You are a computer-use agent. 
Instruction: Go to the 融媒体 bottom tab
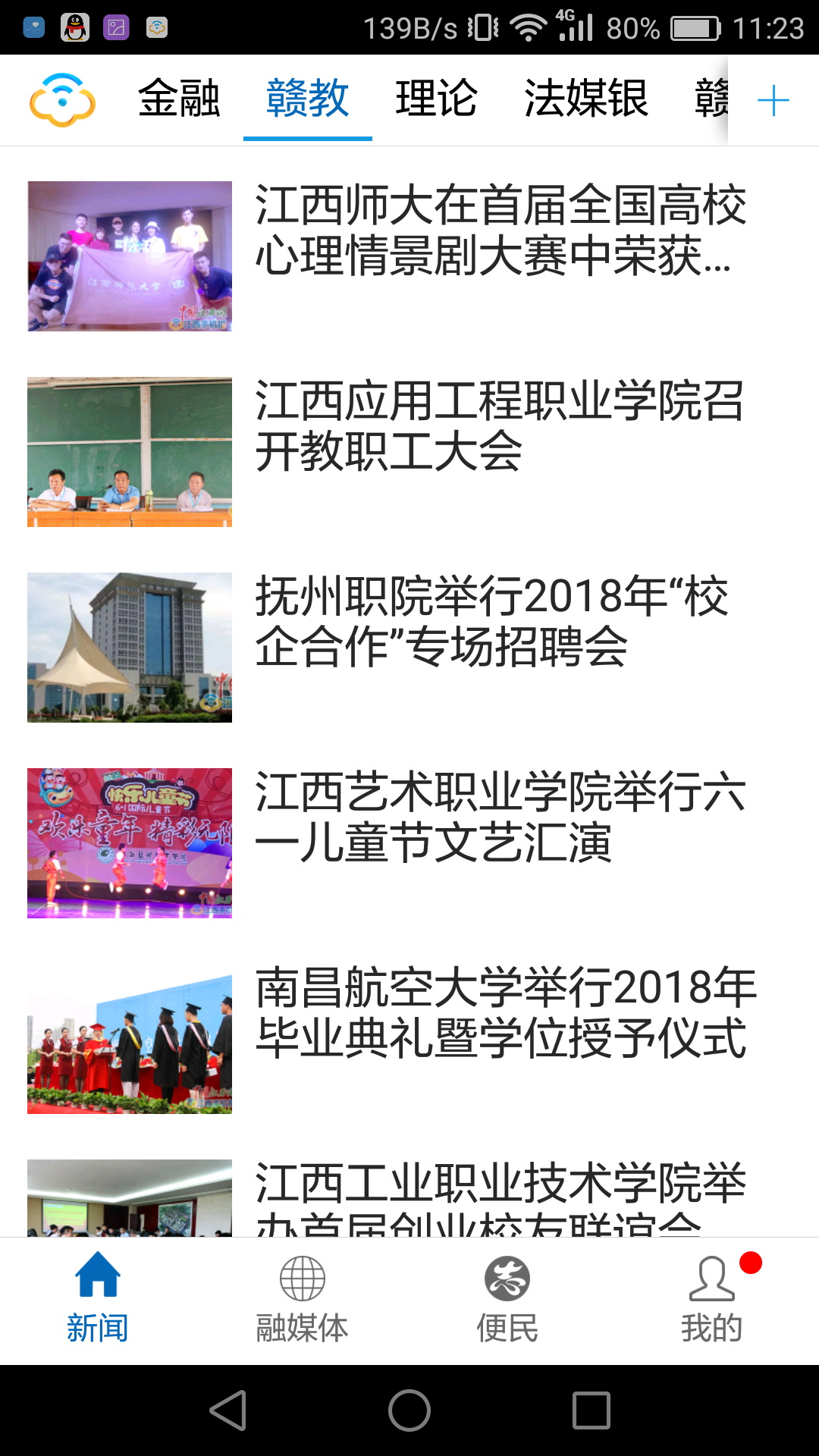(x=303, y=1301)
